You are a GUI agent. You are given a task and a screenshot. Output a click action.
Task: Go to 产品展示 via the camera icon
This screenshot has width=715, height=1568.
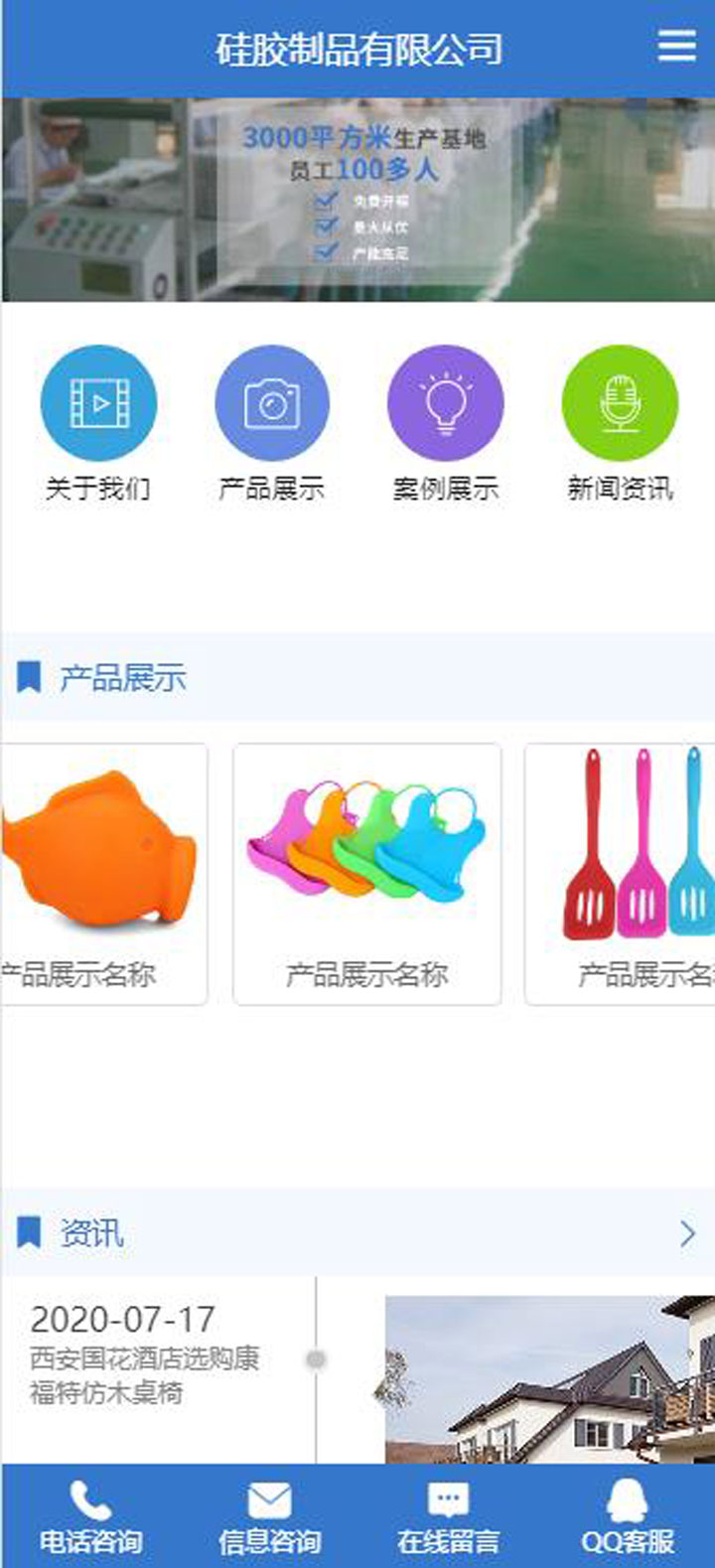pos(272,403)
